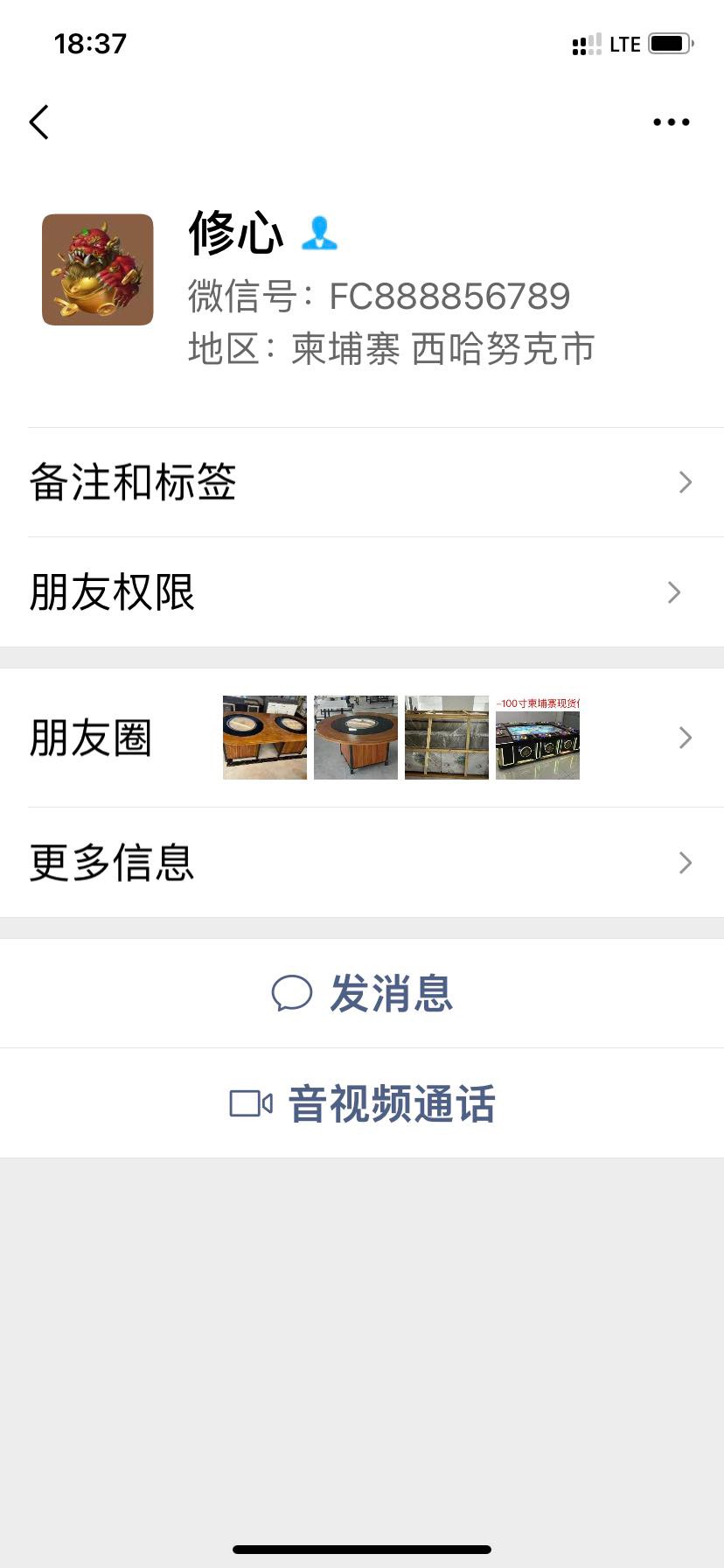The image size is (724, 1568).
Task: Open 更多信息
Action: (x=362, y=863)
